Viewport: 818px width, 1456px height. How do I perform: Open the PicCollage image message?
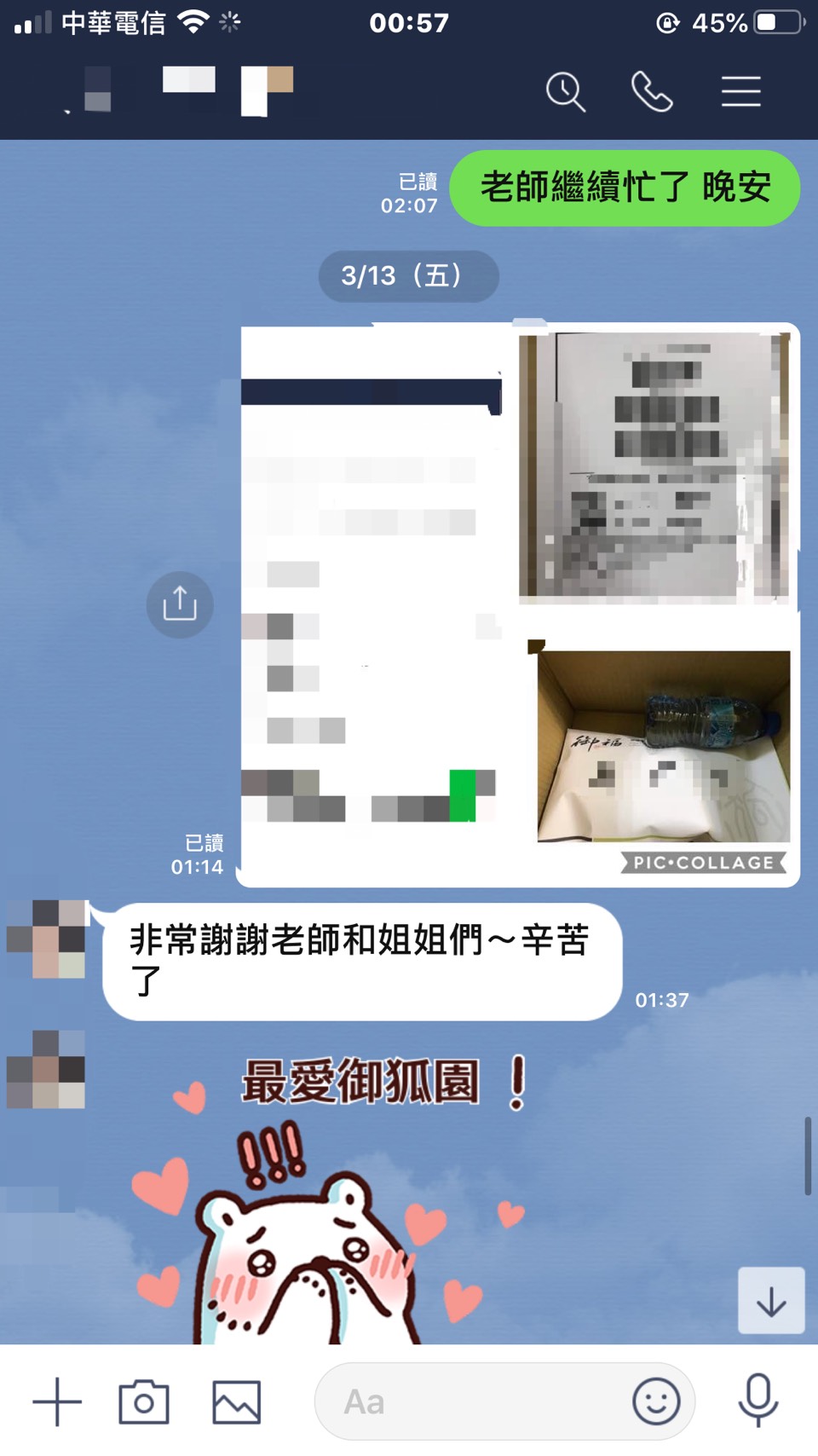pos(518,605)
